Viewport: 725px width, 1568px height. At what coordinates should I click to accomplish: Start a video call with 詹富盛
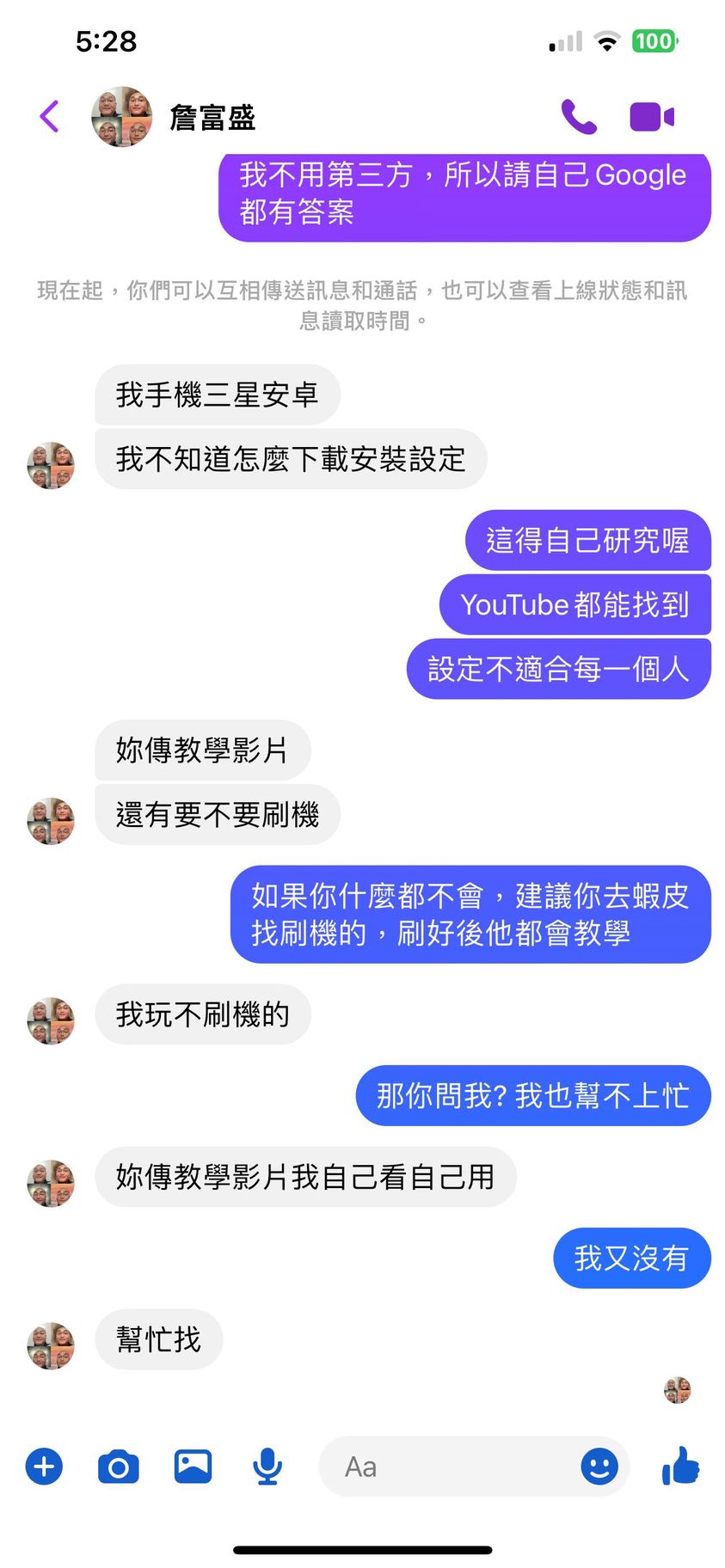[x=651, y=116]
